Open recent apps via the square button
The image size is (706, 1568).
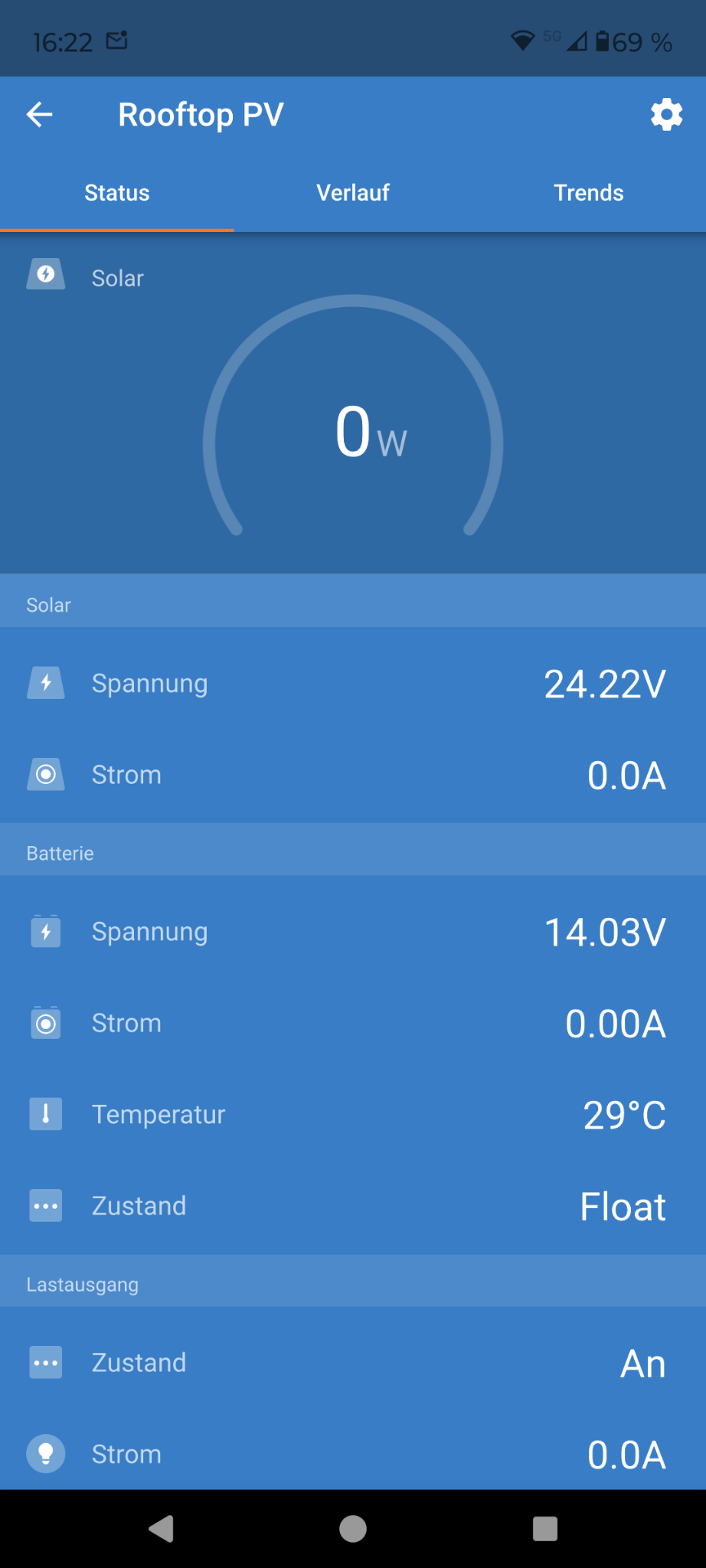click(x=544, y=1529)
